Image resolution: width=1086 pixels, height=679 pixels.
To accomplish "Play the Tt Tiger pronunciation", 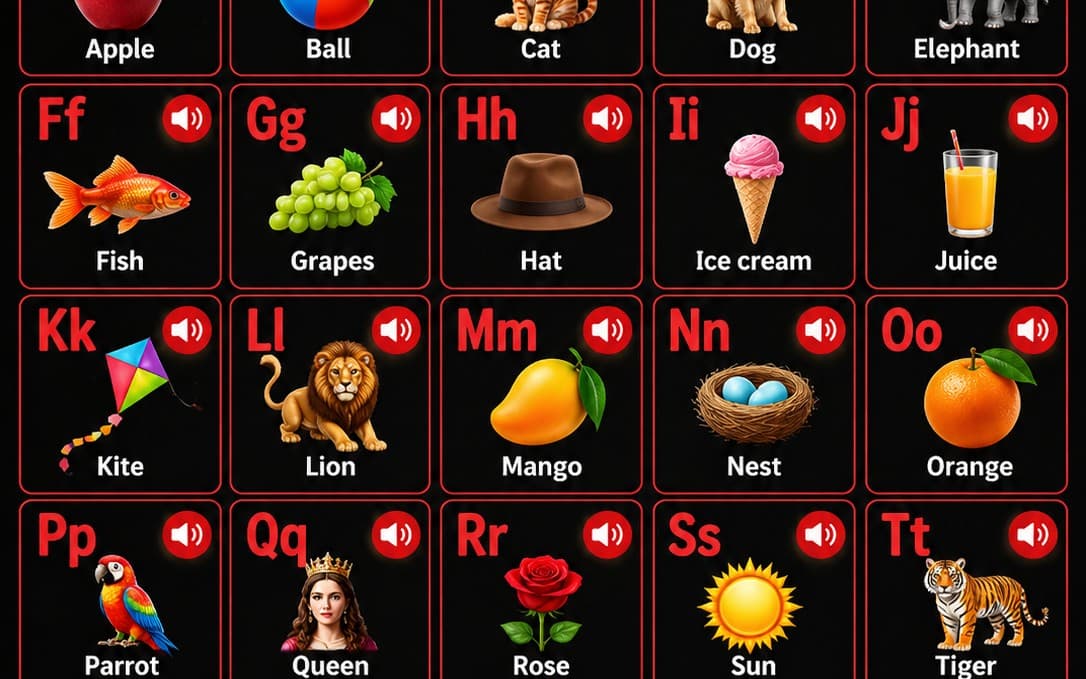I will (x=1033, y=535).
